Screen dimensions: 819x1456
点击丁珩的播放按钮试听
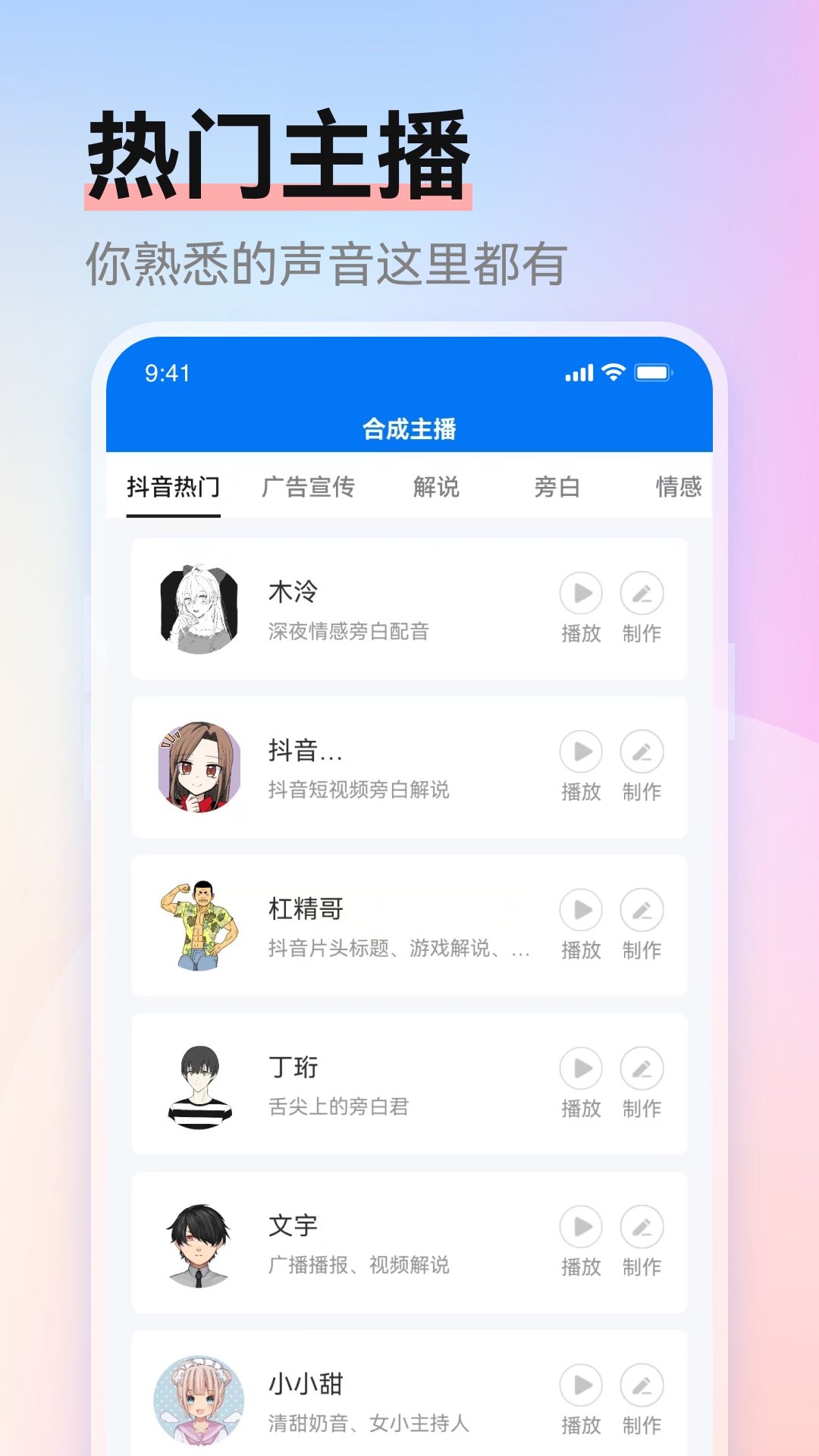(581, 1069)
